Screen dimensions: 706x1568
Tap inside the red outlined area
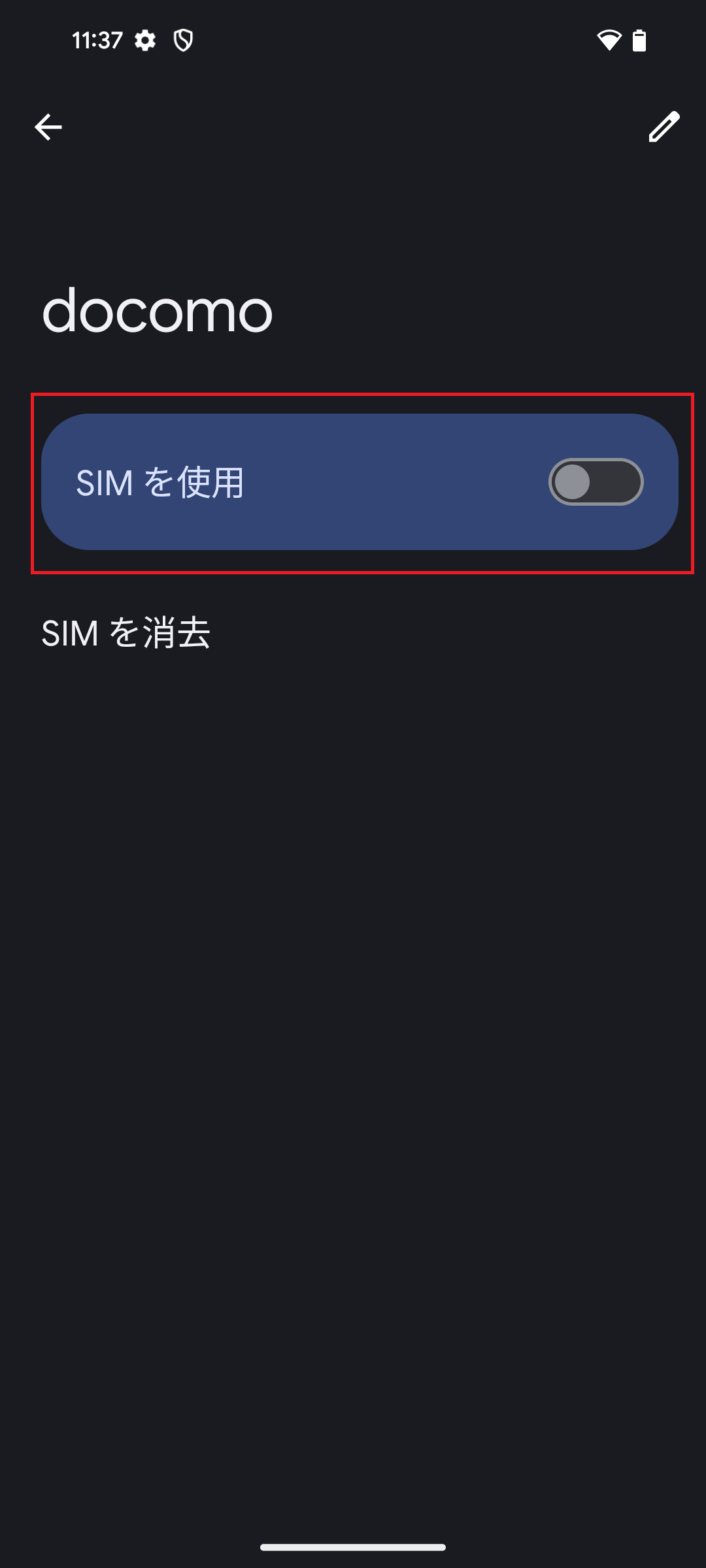tap(360, 483)
